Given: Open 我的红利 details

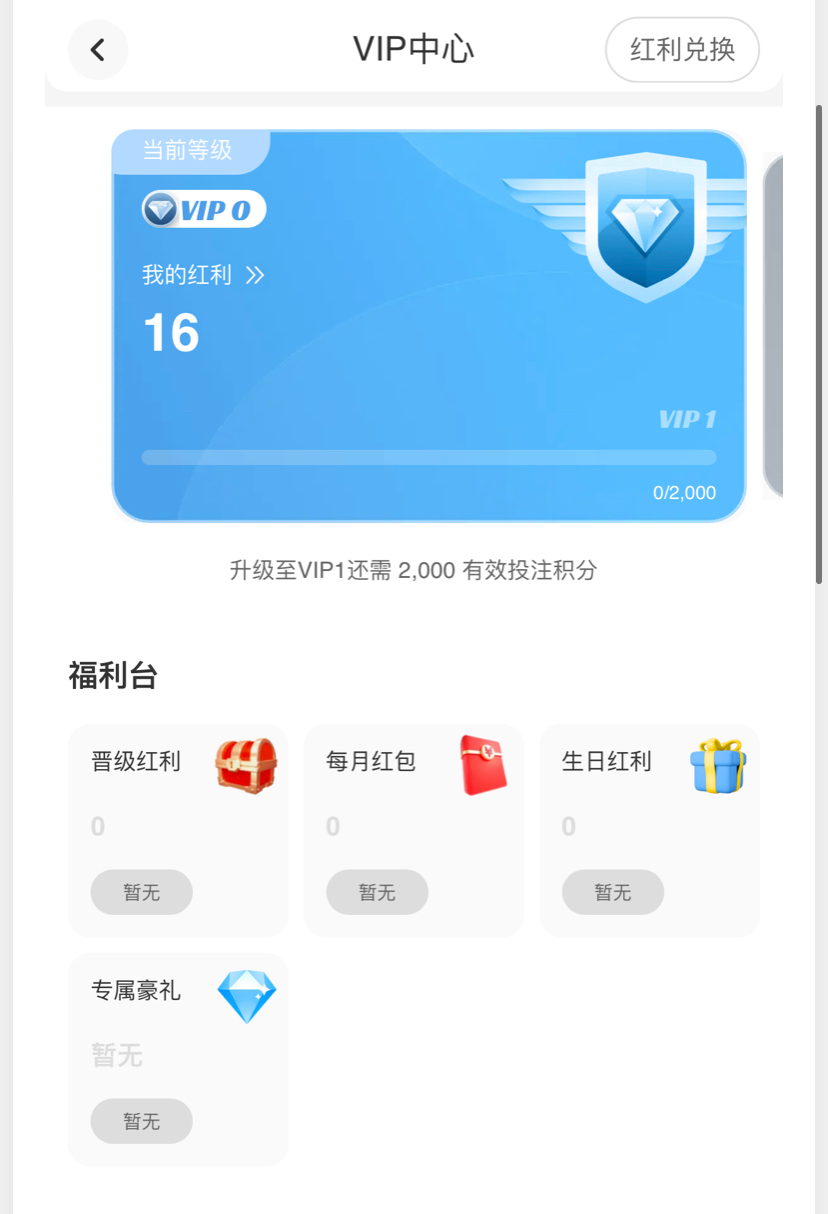Looking at the screenshot, I should tap(203, 275).
